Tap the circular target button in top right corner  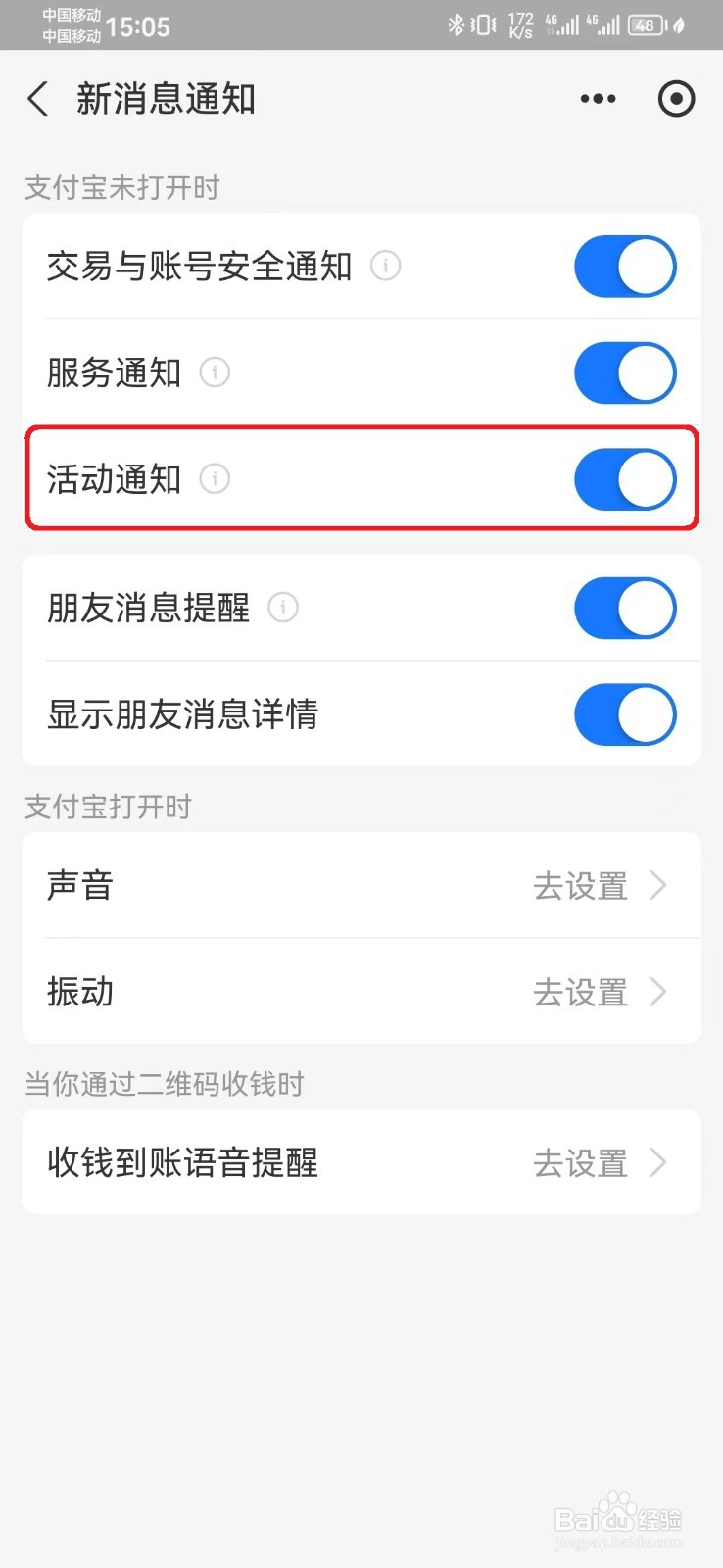pos(676,99)
